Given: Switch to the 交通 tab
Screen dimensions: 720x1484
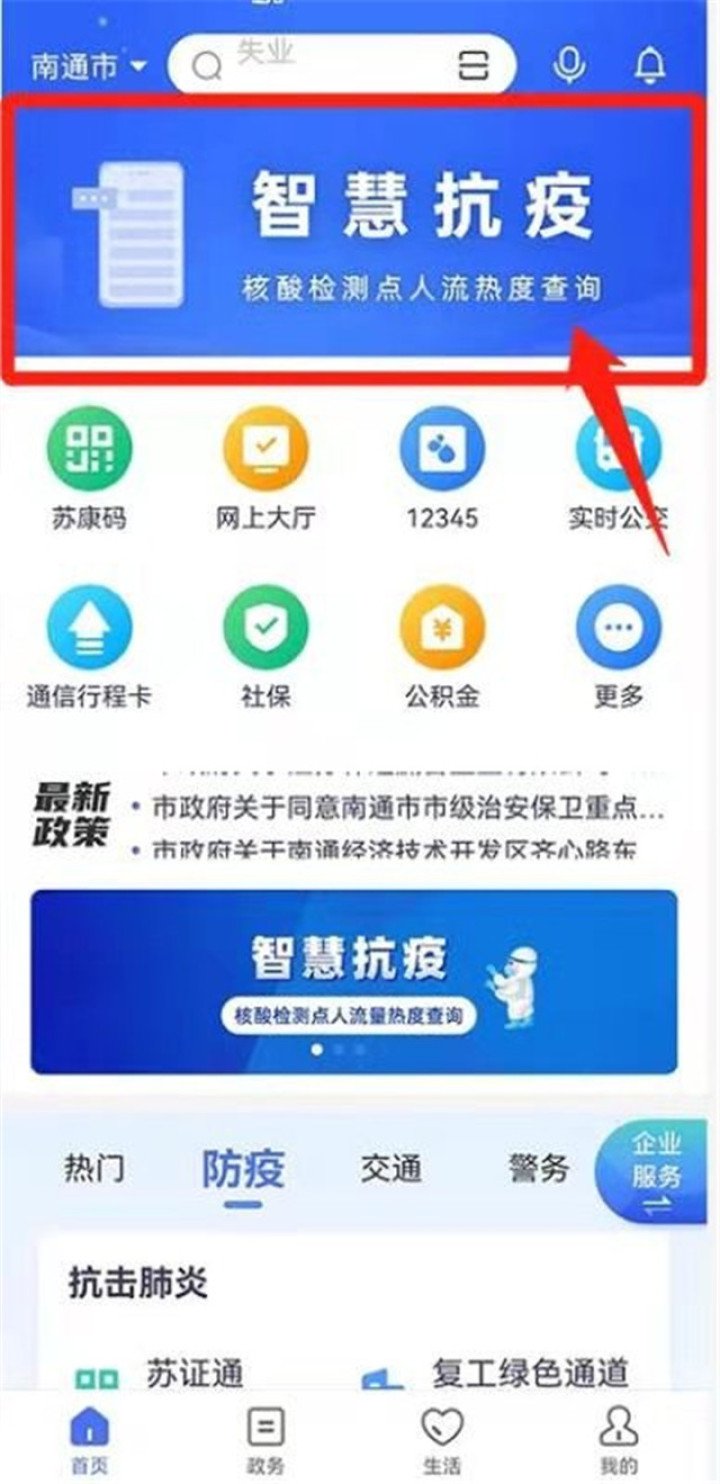Looking at the screenshot, I should [x=391, y=1168].
